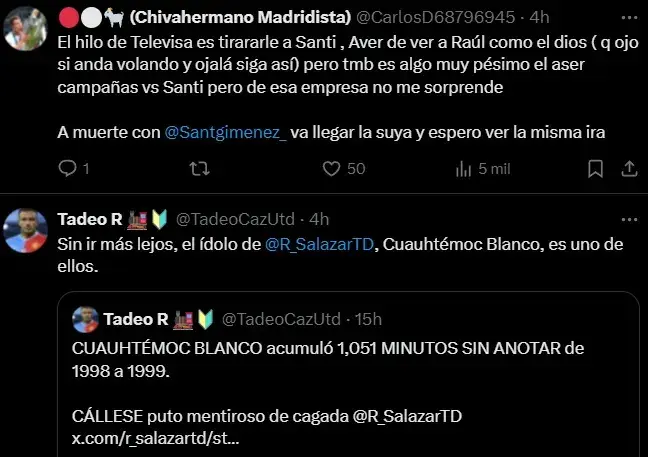
Task: Open Tadeo R's profile avatar
Action: [25, 229]
